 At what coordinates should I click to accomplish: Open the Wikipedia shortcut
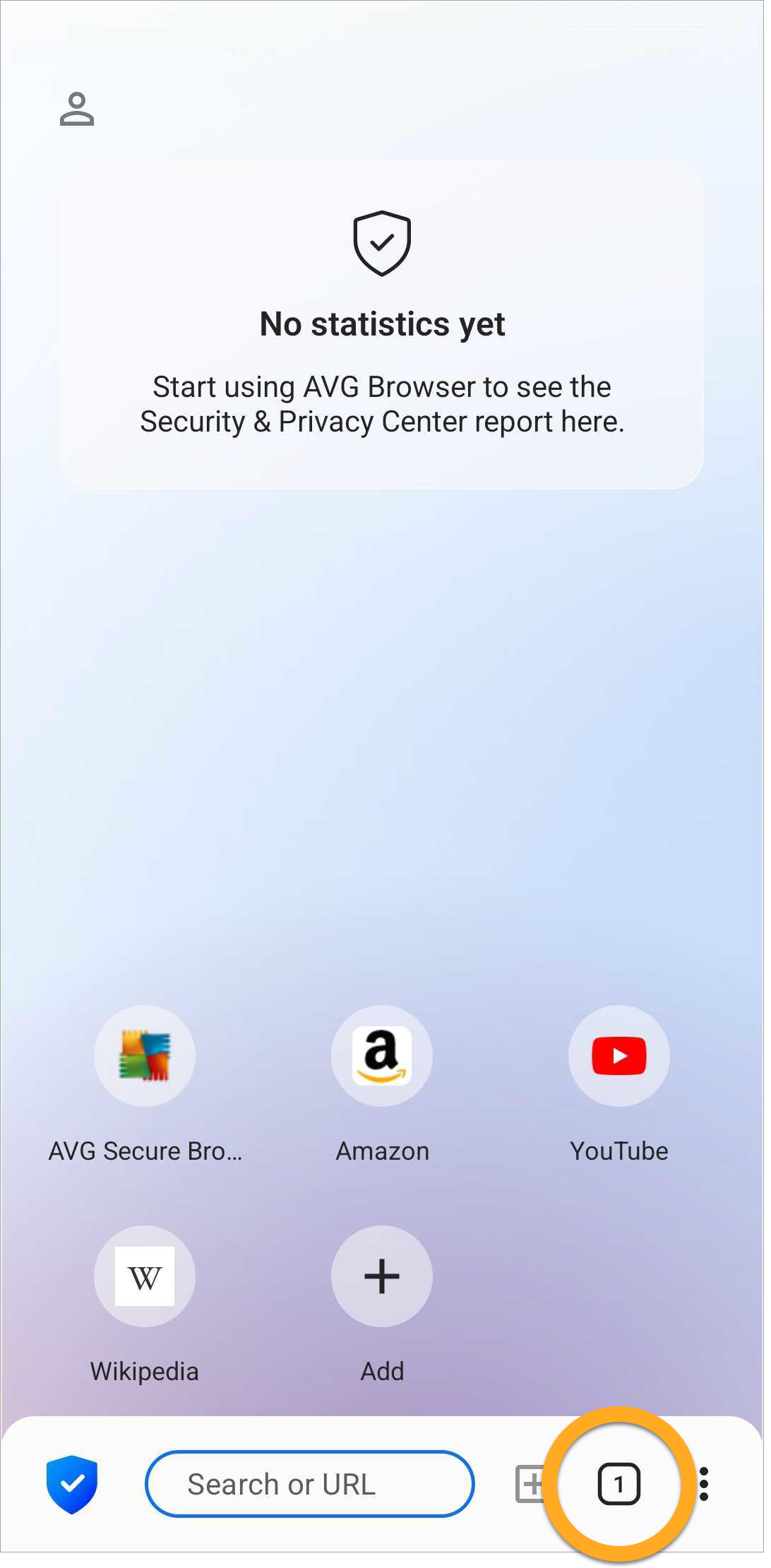[145, 1276]
